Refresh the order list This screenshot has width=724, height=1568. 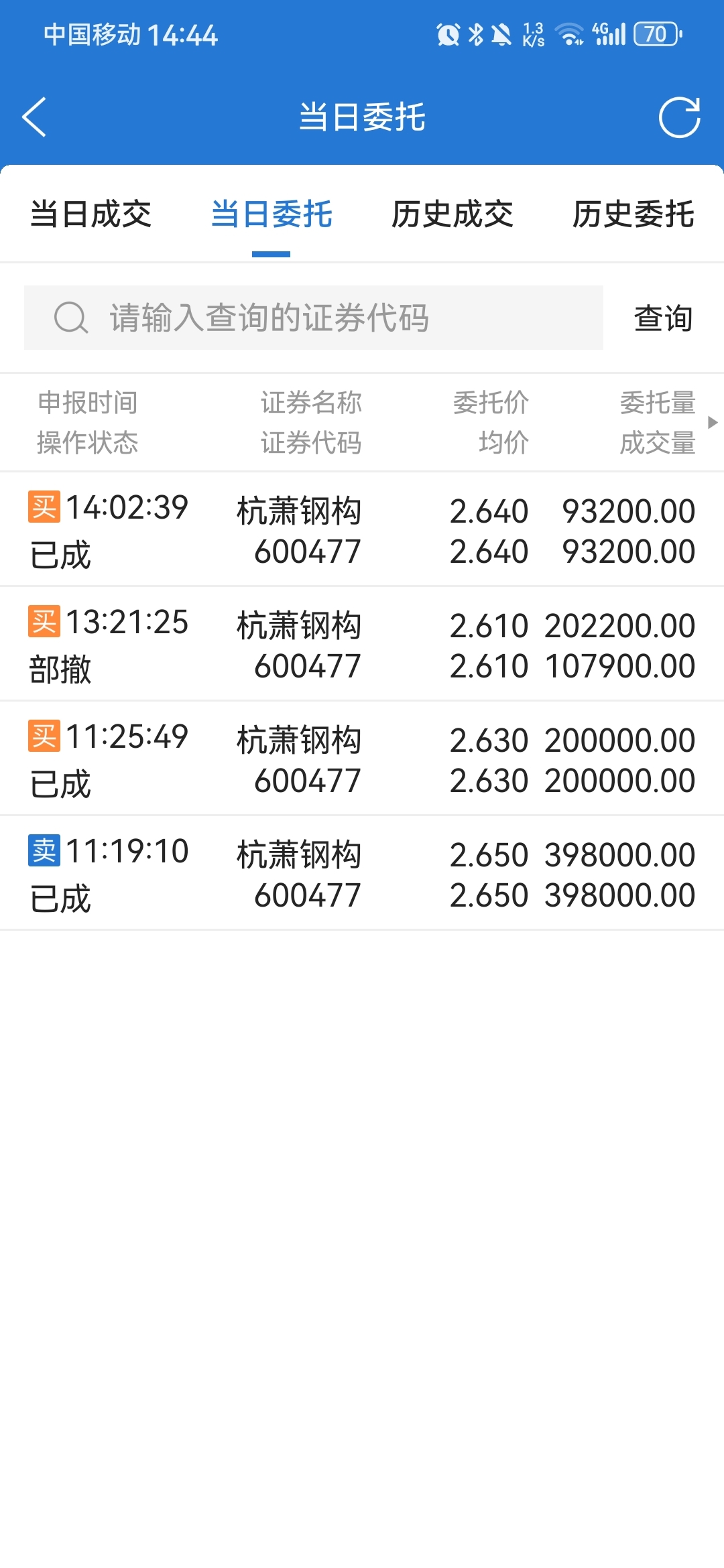(x=679, y=117)
